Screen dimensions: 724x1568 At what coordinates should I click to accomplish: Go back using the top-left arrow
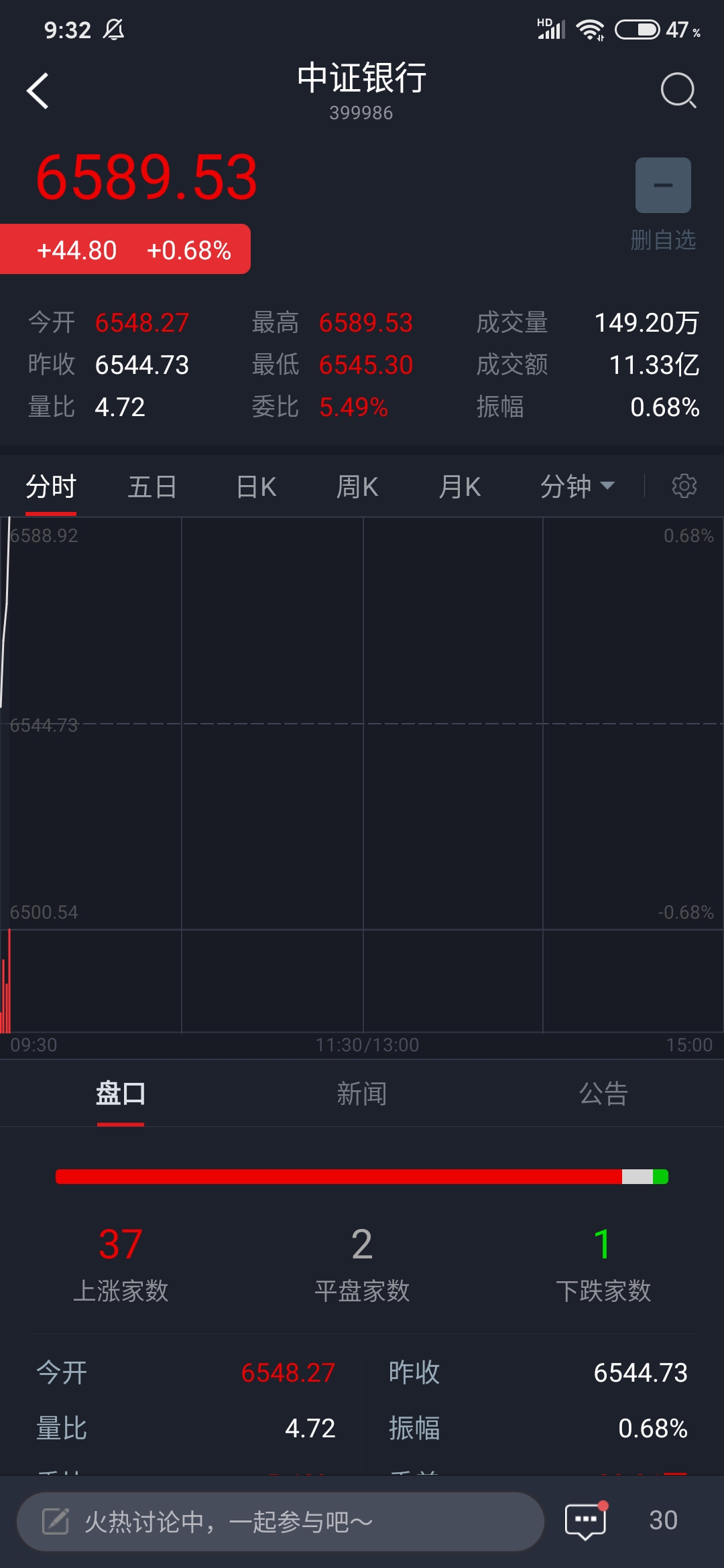[38, 90]
